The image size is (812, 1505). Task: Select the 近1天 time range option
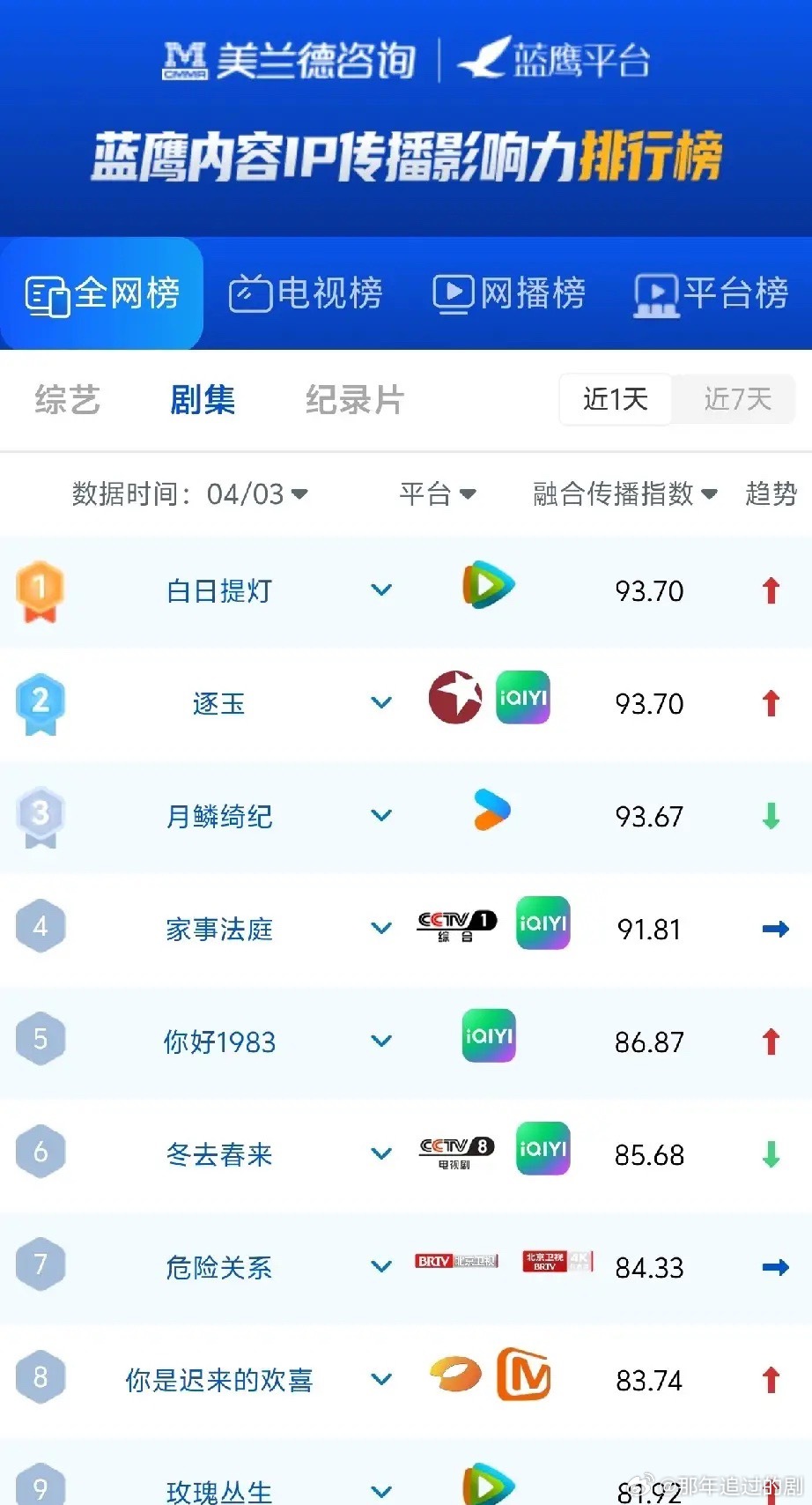[x=615, y=399]
